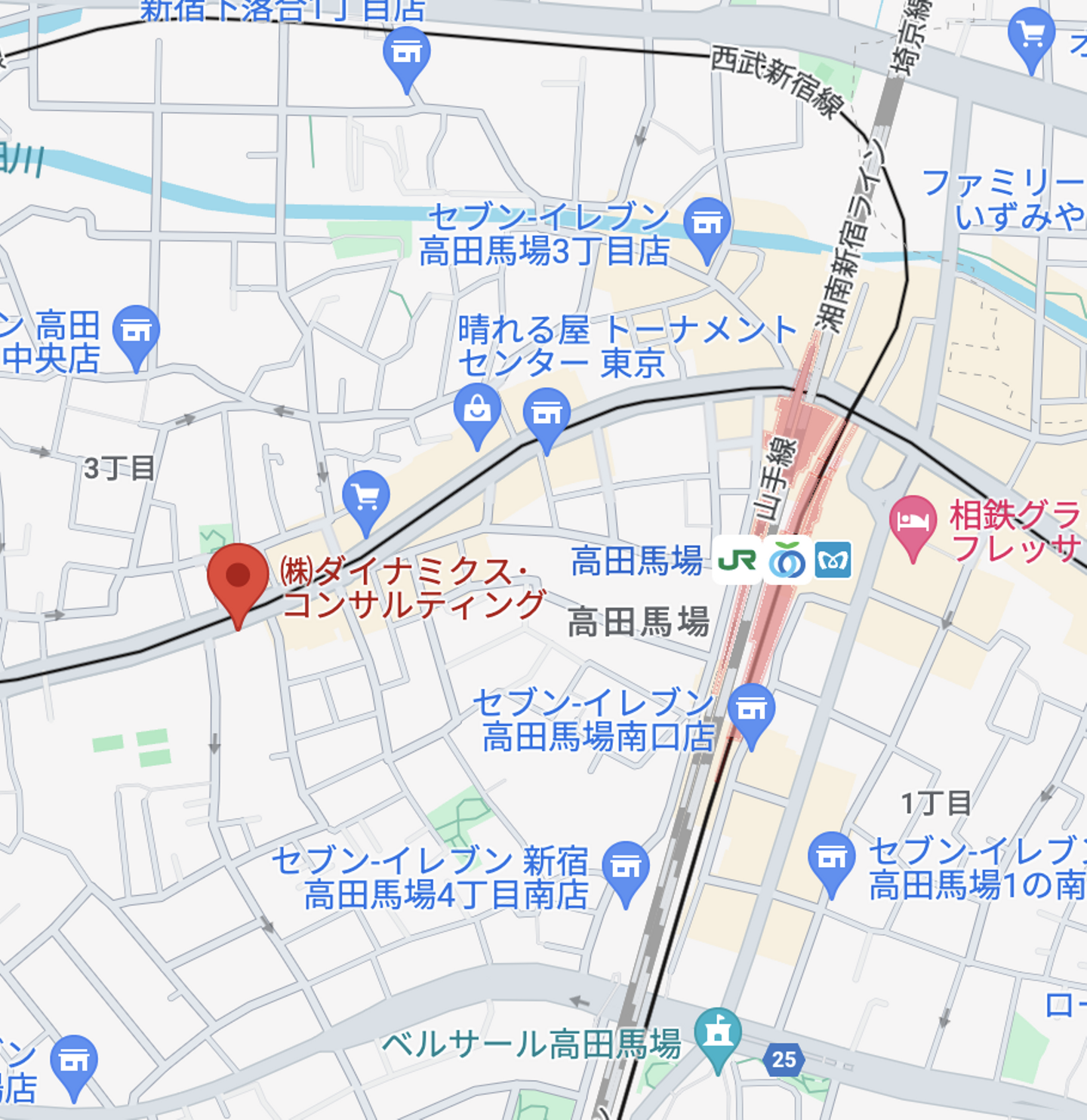Select the ベルサール高田馬場 venue marker
This screenshot has height=1120, width=1087.
click(x=718, y=1034)
